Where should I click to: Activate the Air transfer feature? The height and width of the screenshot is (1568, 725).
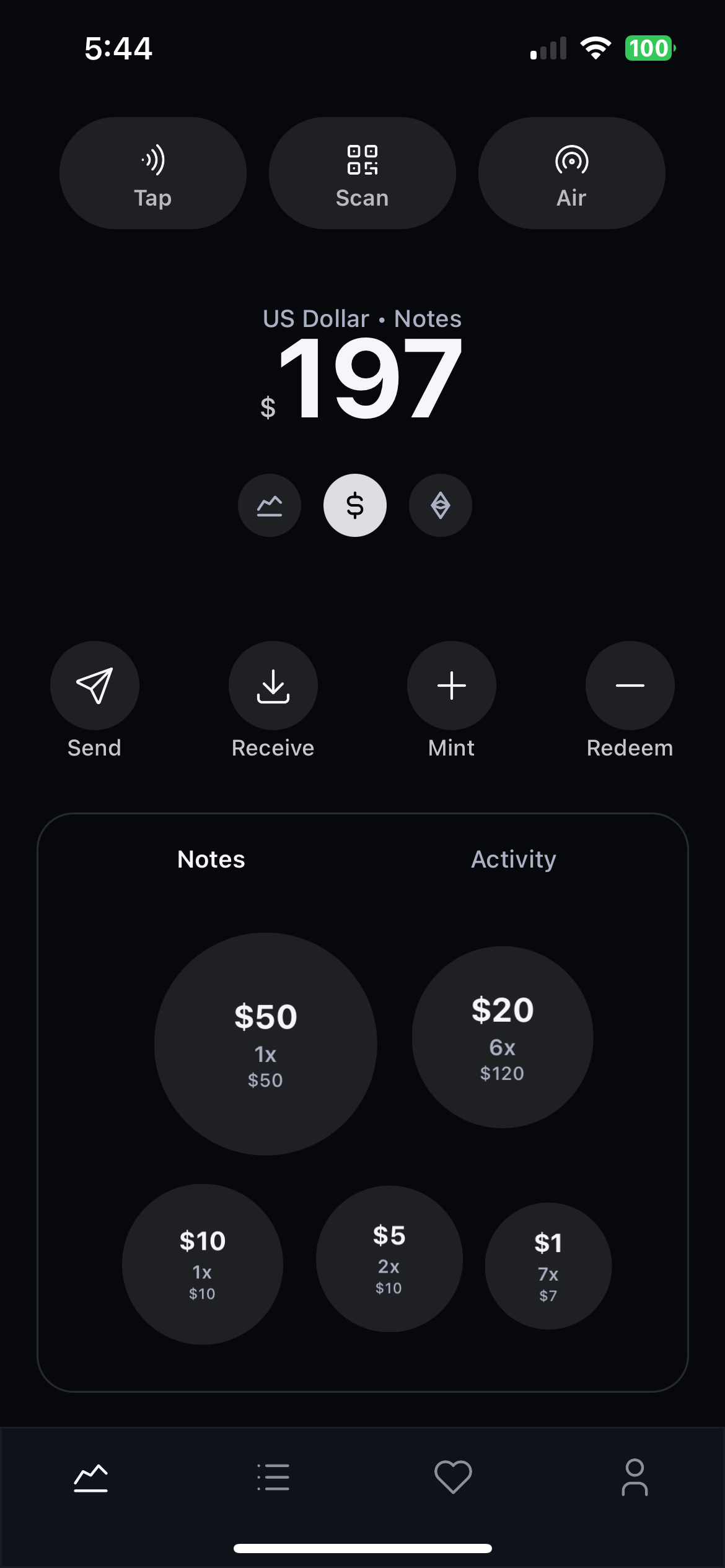571,172
